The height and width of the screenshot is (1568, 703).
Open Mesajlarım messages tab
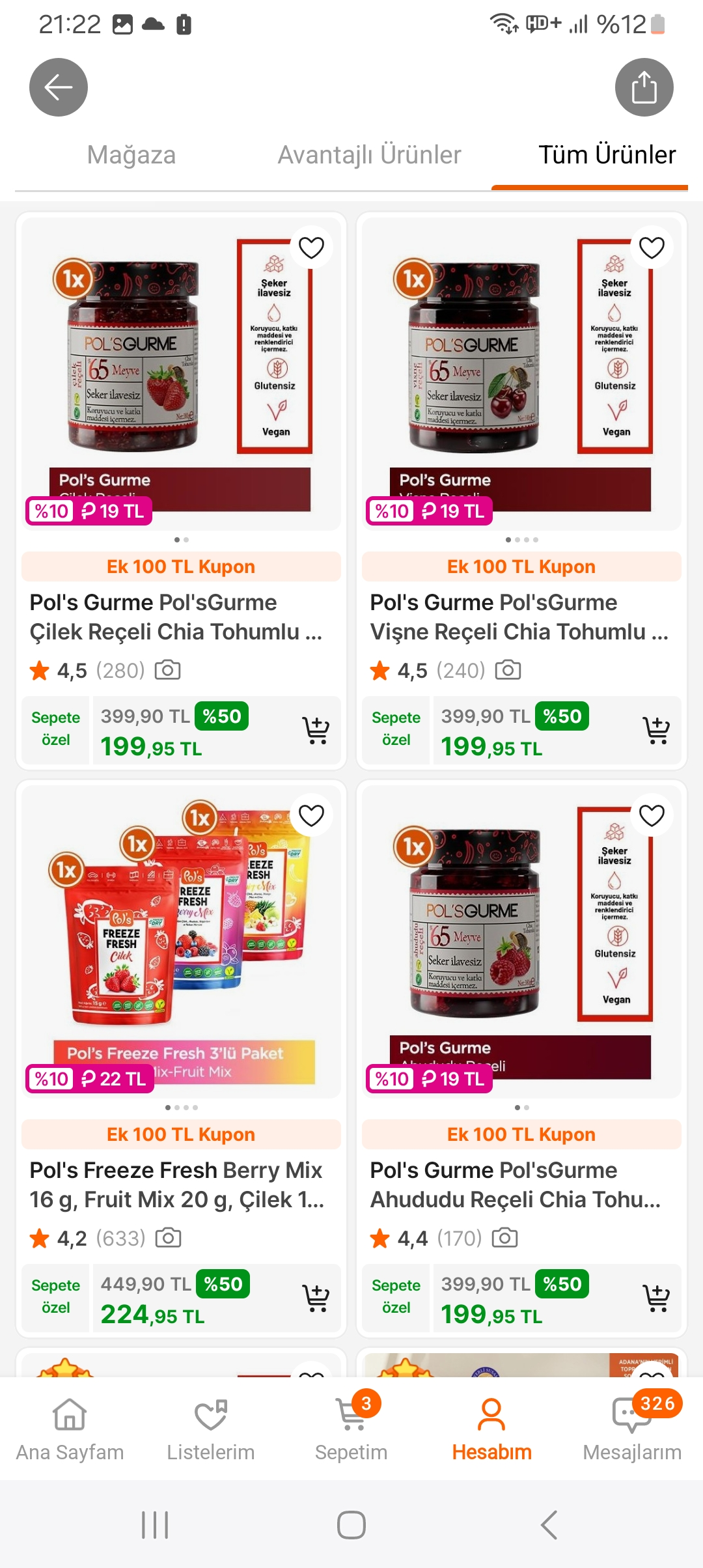[632, 1429]
